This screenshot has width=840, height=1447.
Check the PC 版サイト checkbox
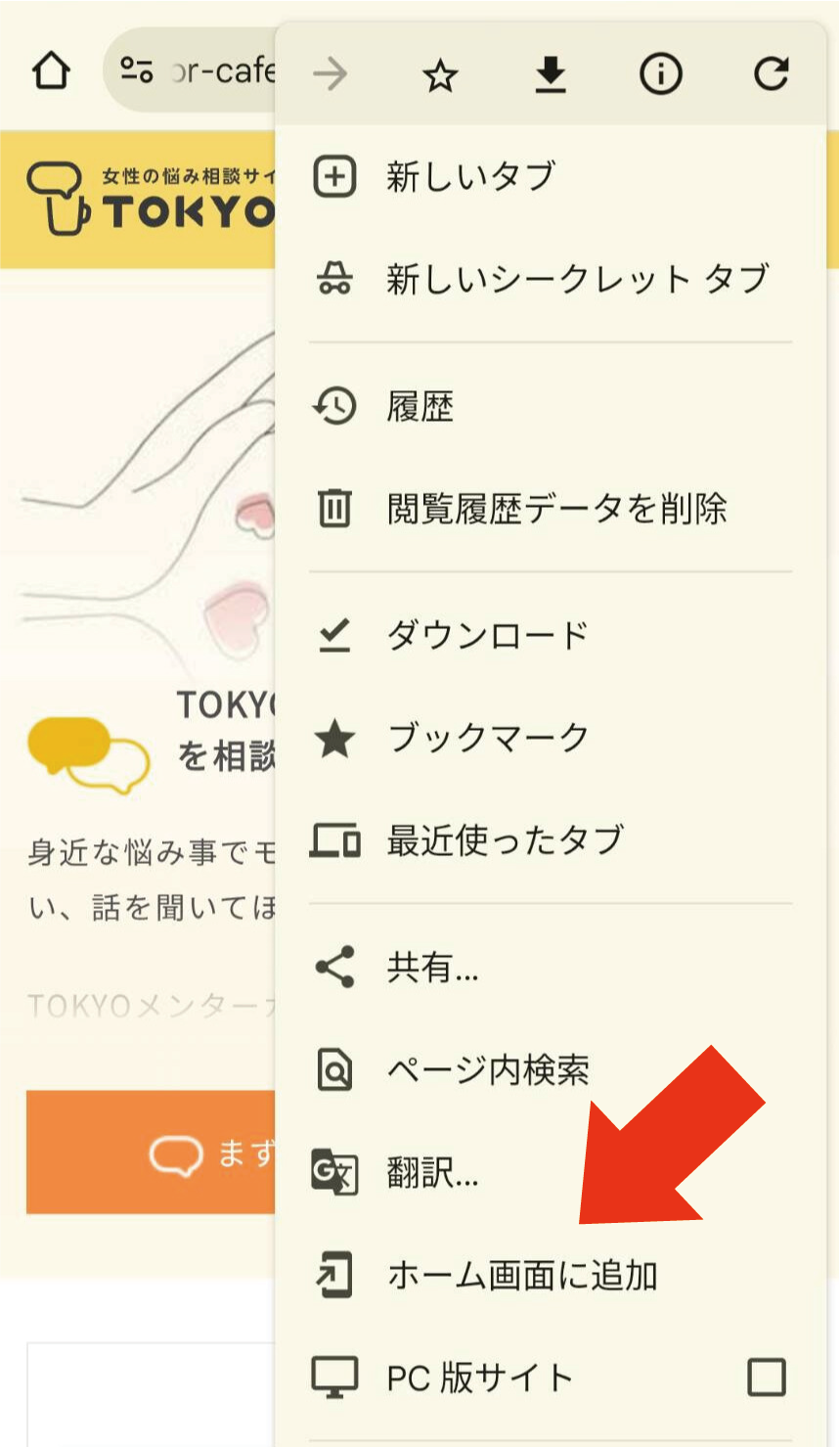point(766,1378)
